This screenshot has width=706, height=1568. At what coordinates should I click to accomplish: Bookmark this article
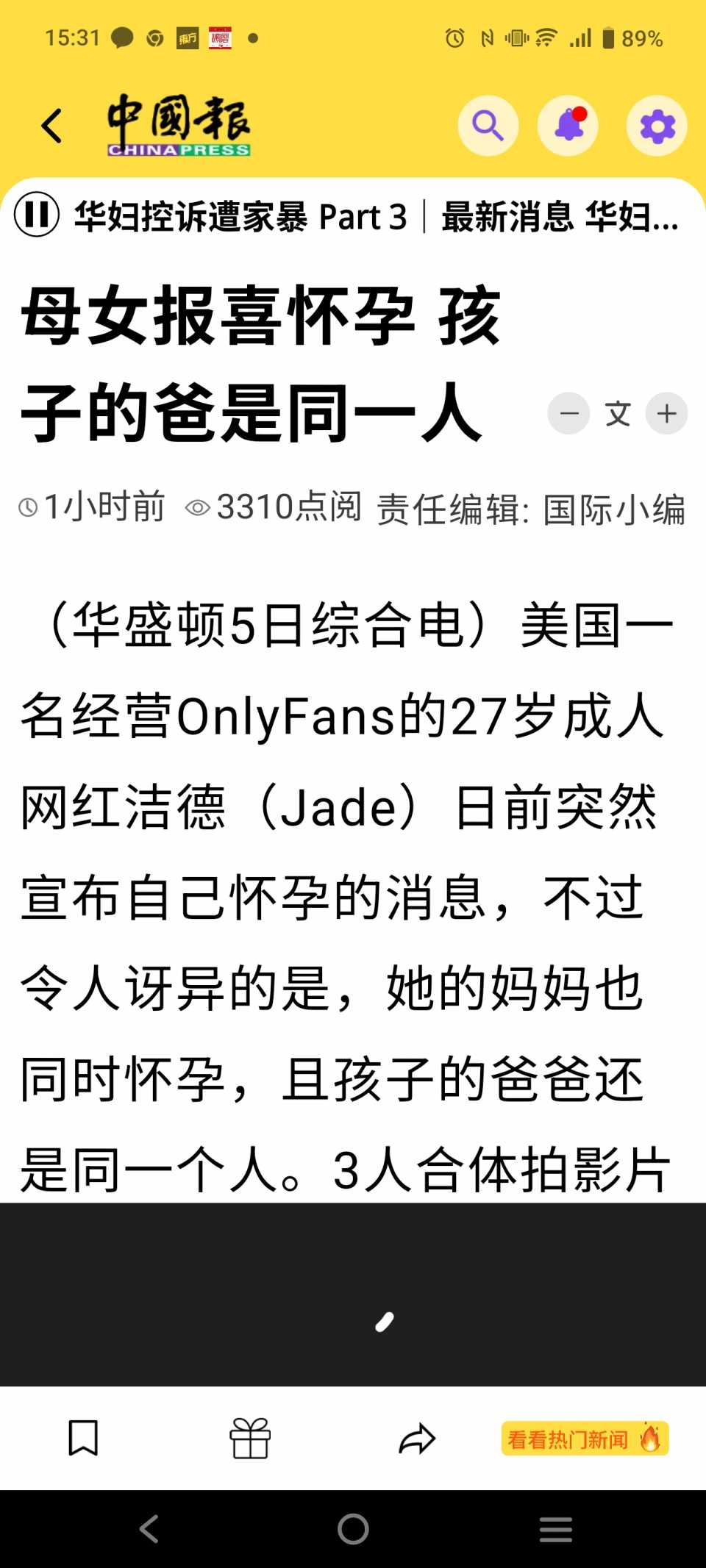[83, 1437]
